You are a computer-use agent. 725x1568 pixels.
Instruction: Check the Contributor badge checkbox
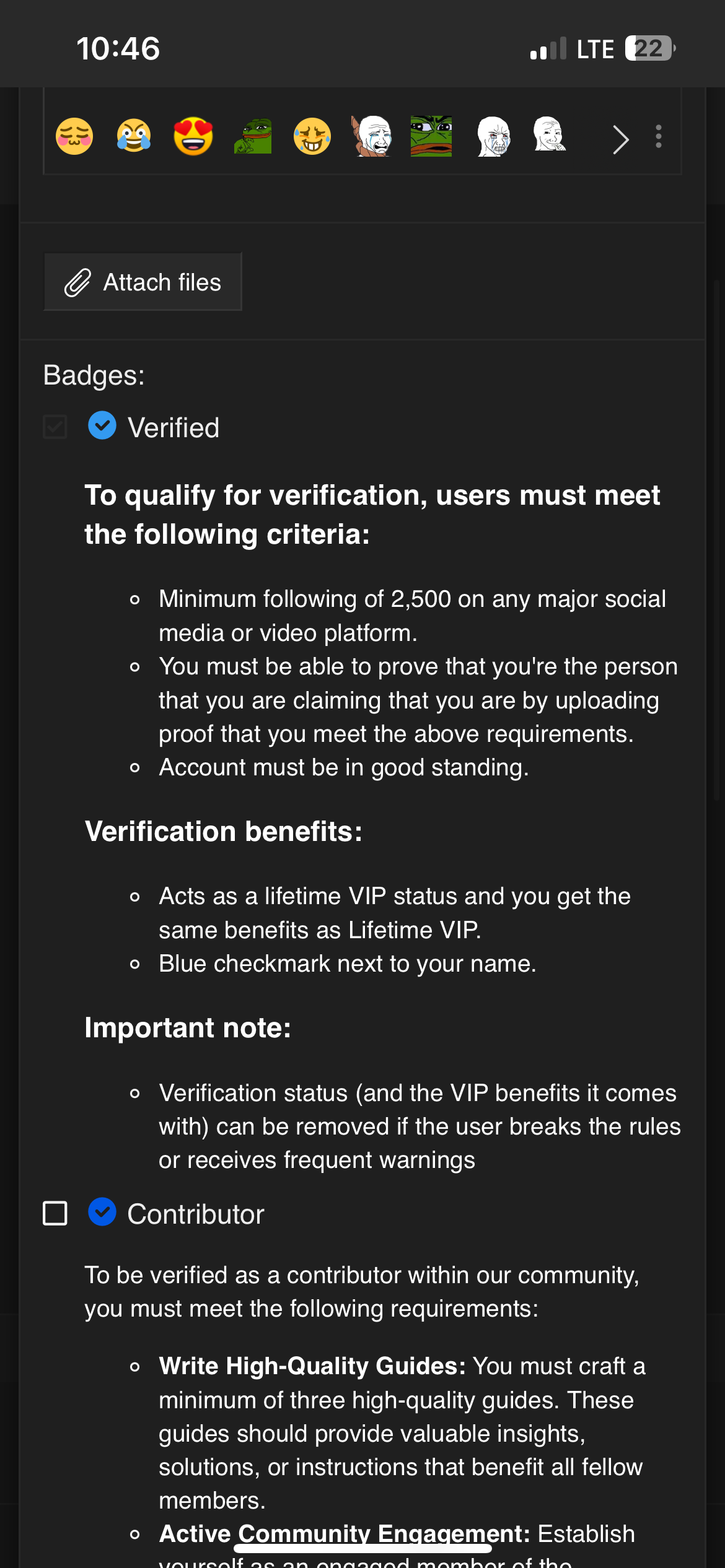(55, 1213)
